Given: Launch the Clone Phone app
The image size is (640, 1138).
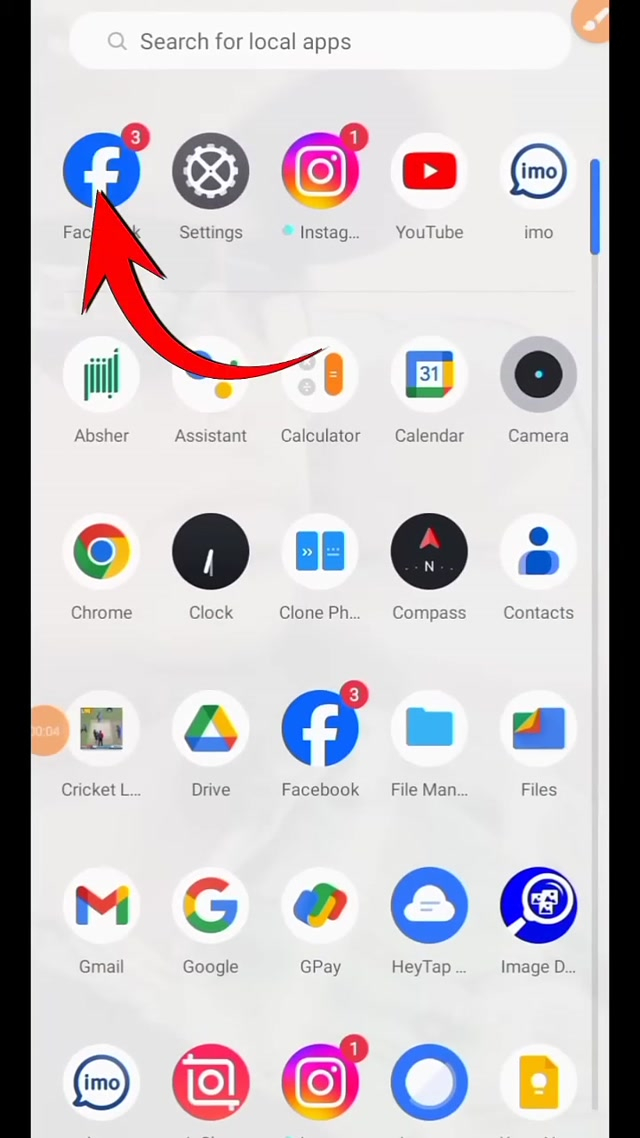Looking at the screenshot, I should click(x=320, y=552).
